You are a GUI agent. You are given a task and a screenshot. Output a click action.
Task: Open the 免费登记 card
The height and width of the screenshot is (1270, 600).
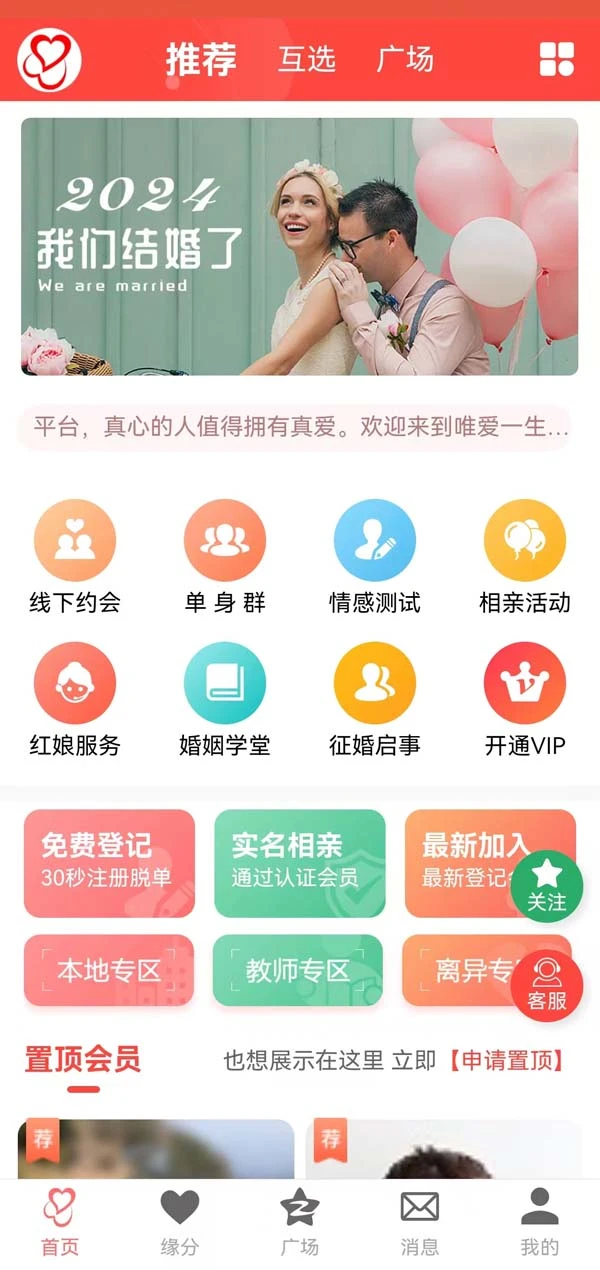[109, 863]
